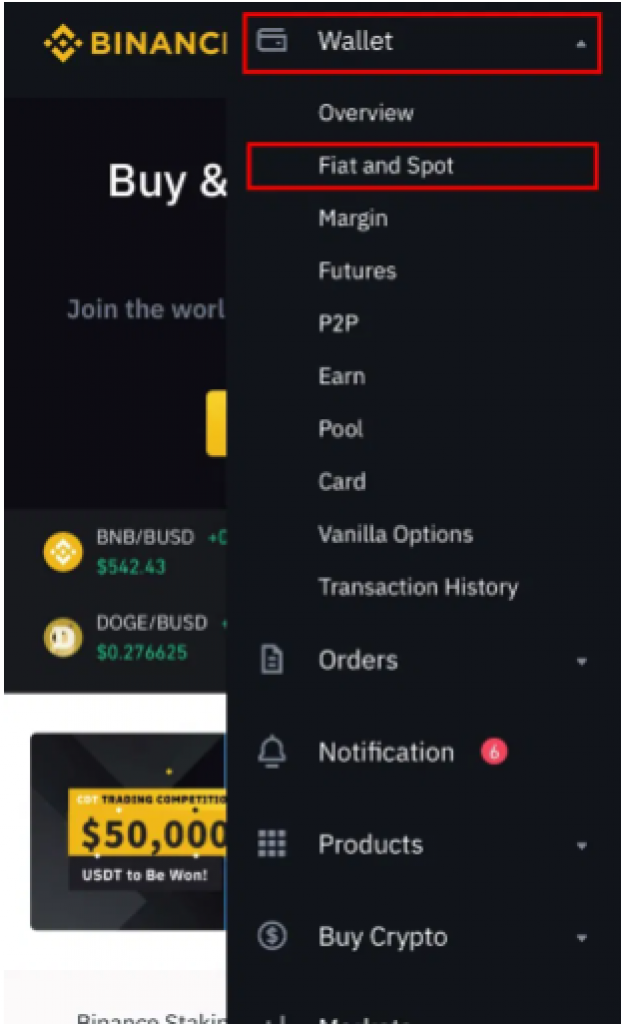Open the Margin wallet
This screenshot has height=1024, width=621.
[353, 218]
